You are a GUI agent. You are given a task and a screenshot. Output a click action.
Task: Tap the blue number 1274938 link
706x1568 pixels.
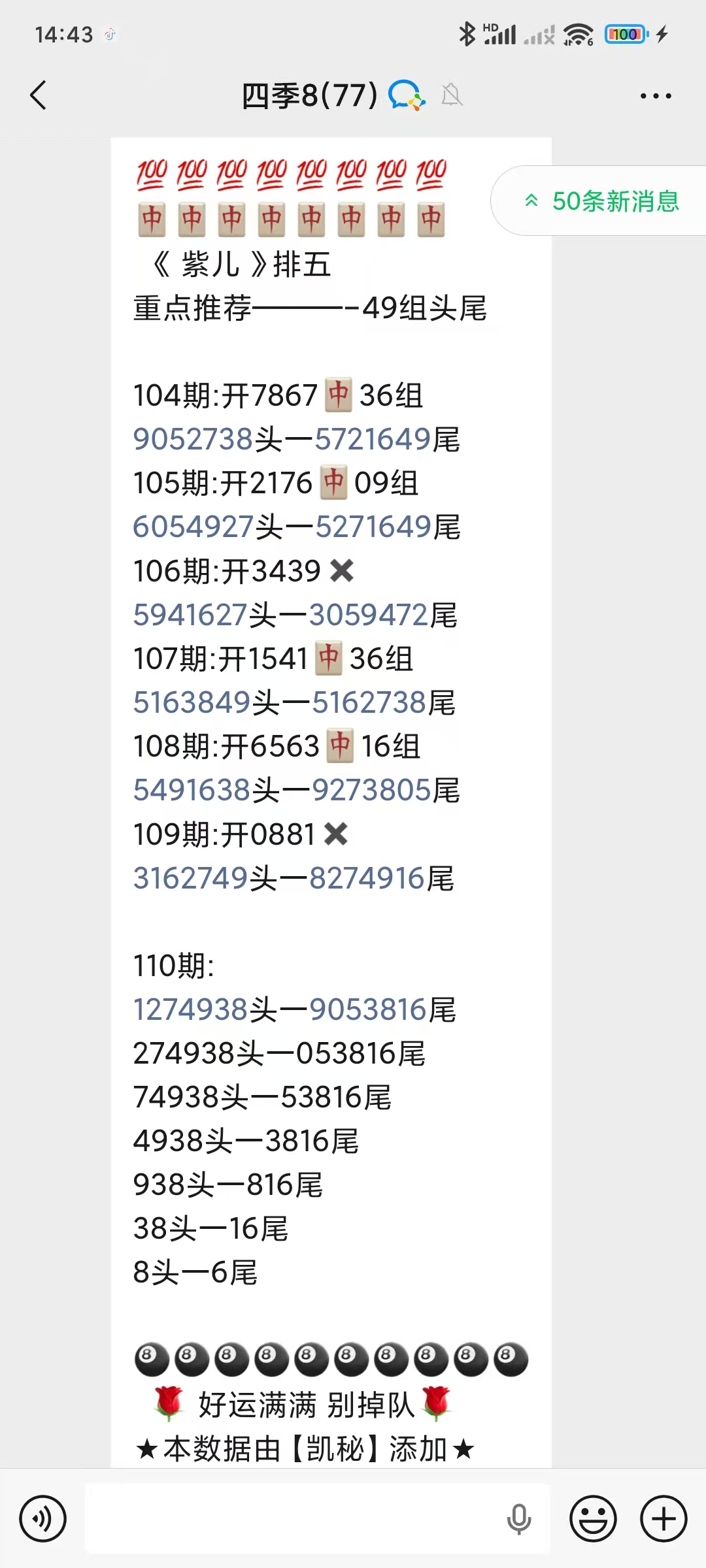coord(190,1010)
